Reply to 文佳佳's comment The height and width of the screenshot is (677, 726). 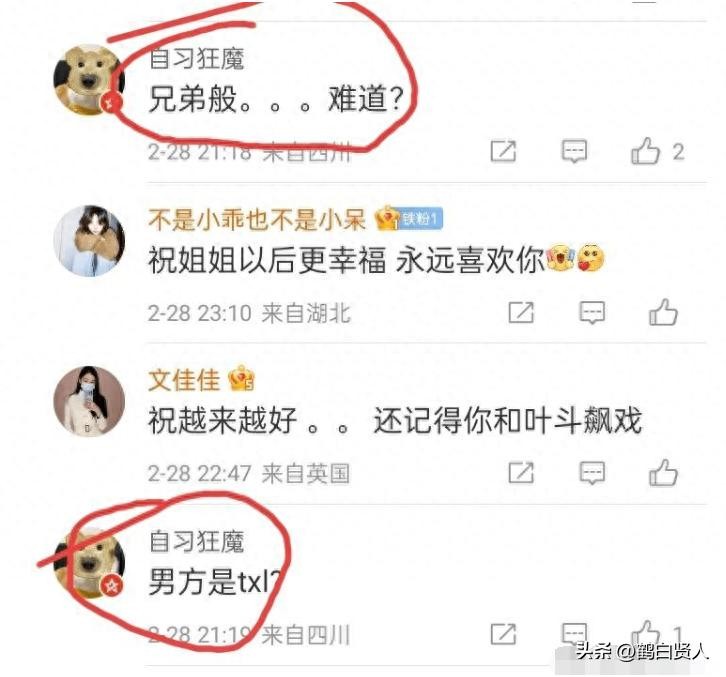coord(592,473)
